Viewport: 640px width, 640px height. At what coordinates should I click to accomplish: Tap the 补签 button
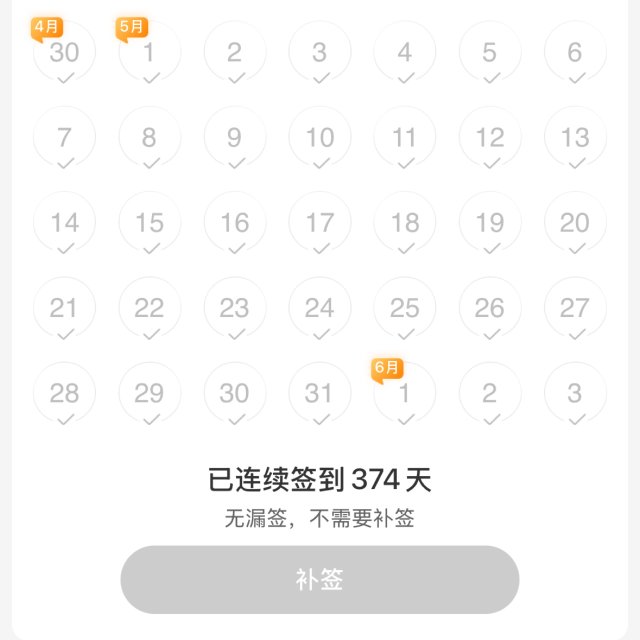[319, 580]
